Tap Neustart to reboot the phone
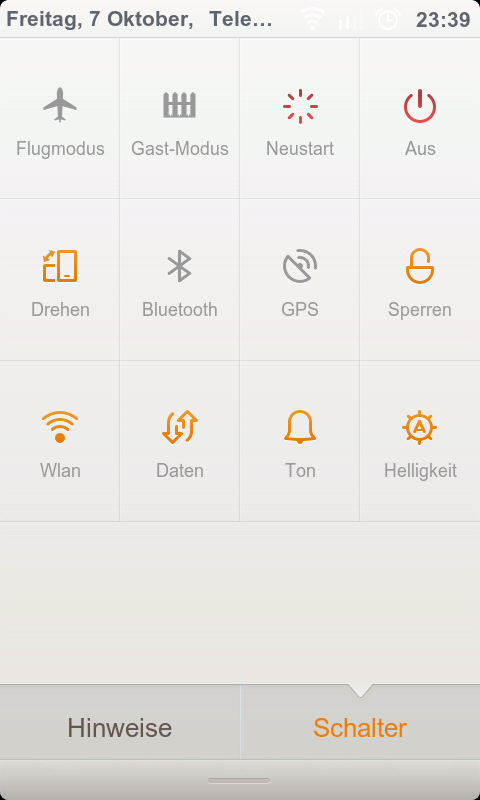480x800 pixels. coord(299,118)
